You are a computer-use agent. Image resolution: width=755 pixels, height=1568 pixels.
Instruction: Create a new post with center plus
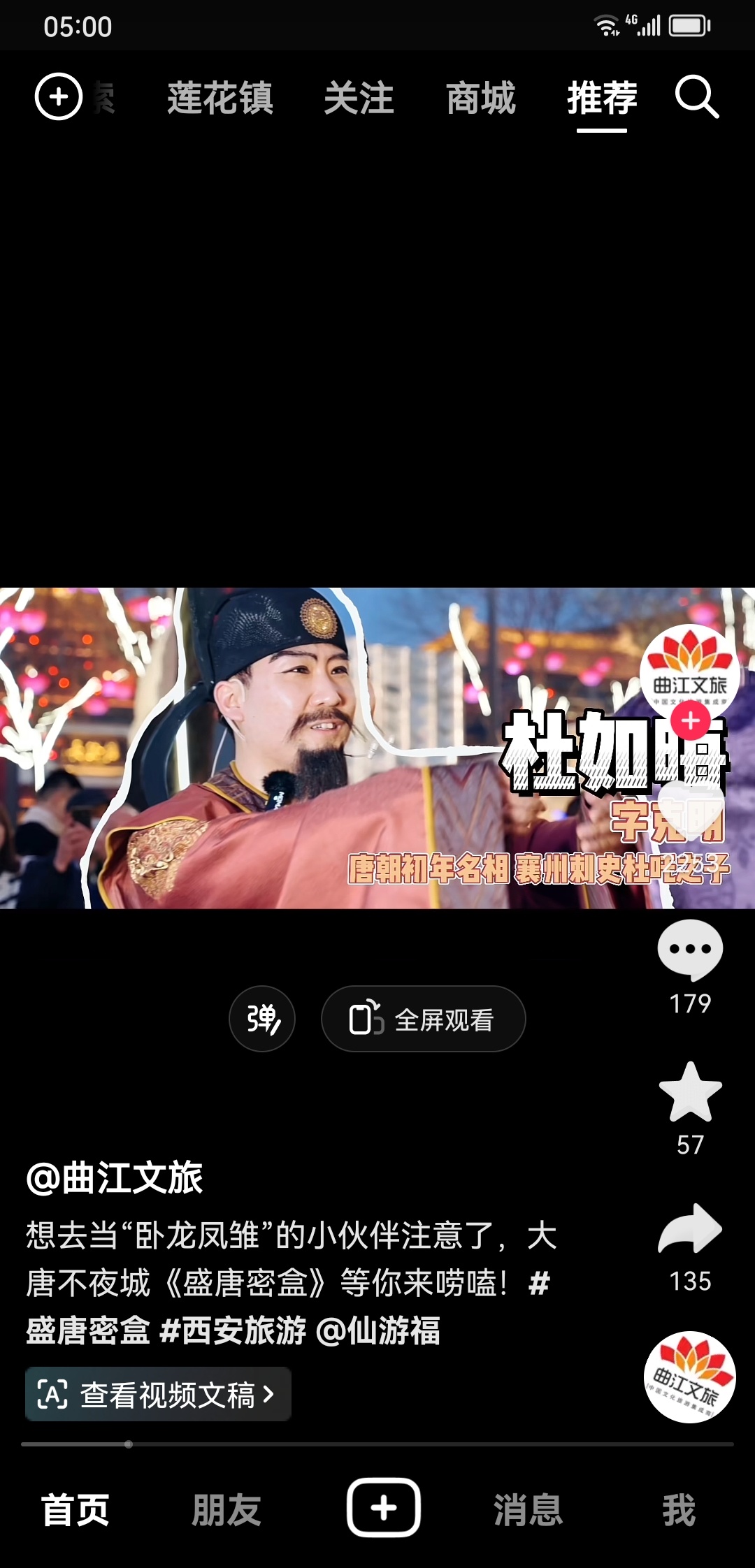(384, 1508)
